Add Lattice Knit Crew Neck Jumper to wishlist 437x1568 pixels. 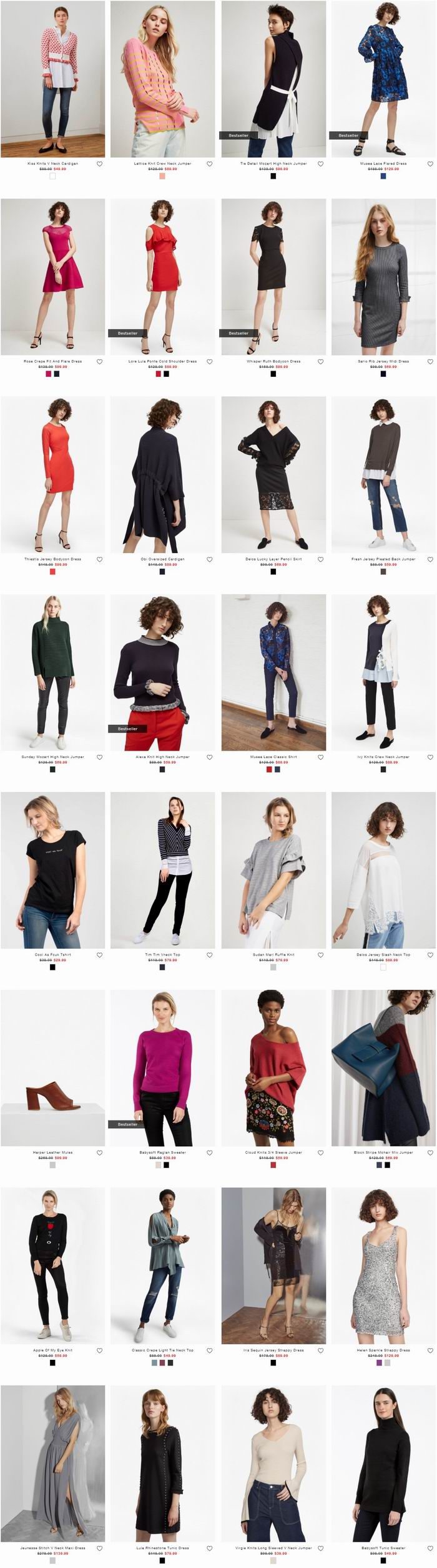[210, 164]
